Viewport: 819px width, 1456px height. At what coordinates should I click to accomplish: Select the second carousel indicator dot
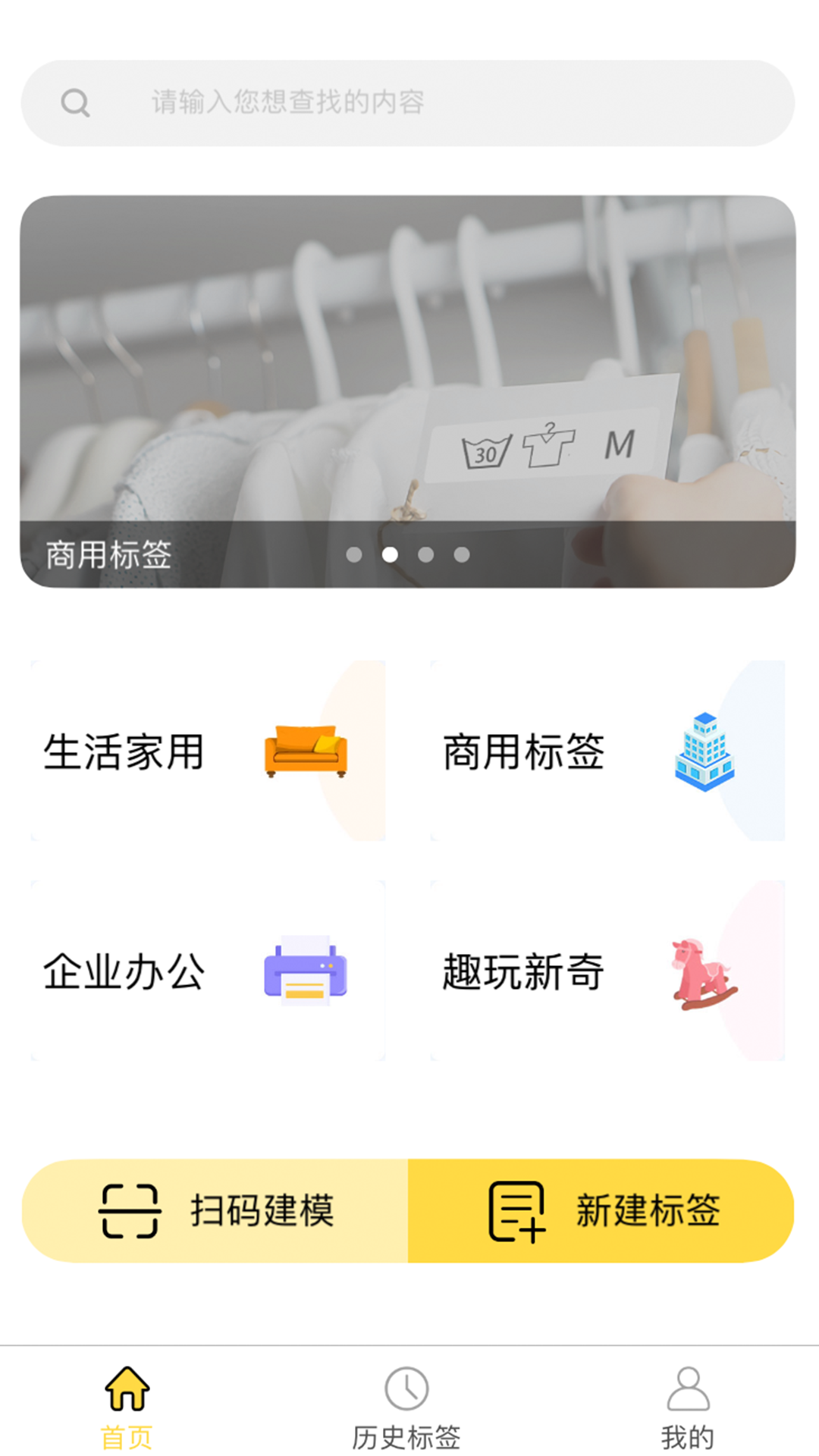(x=391, y=555)
